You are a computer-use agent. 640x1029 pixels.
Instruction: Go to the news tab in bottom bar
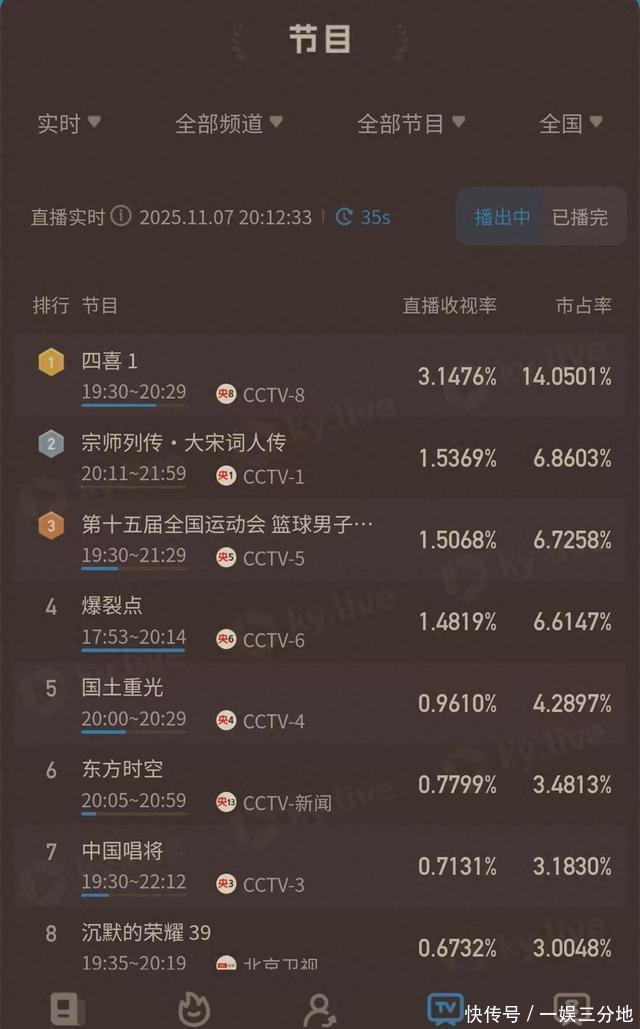click(65, 1008)
